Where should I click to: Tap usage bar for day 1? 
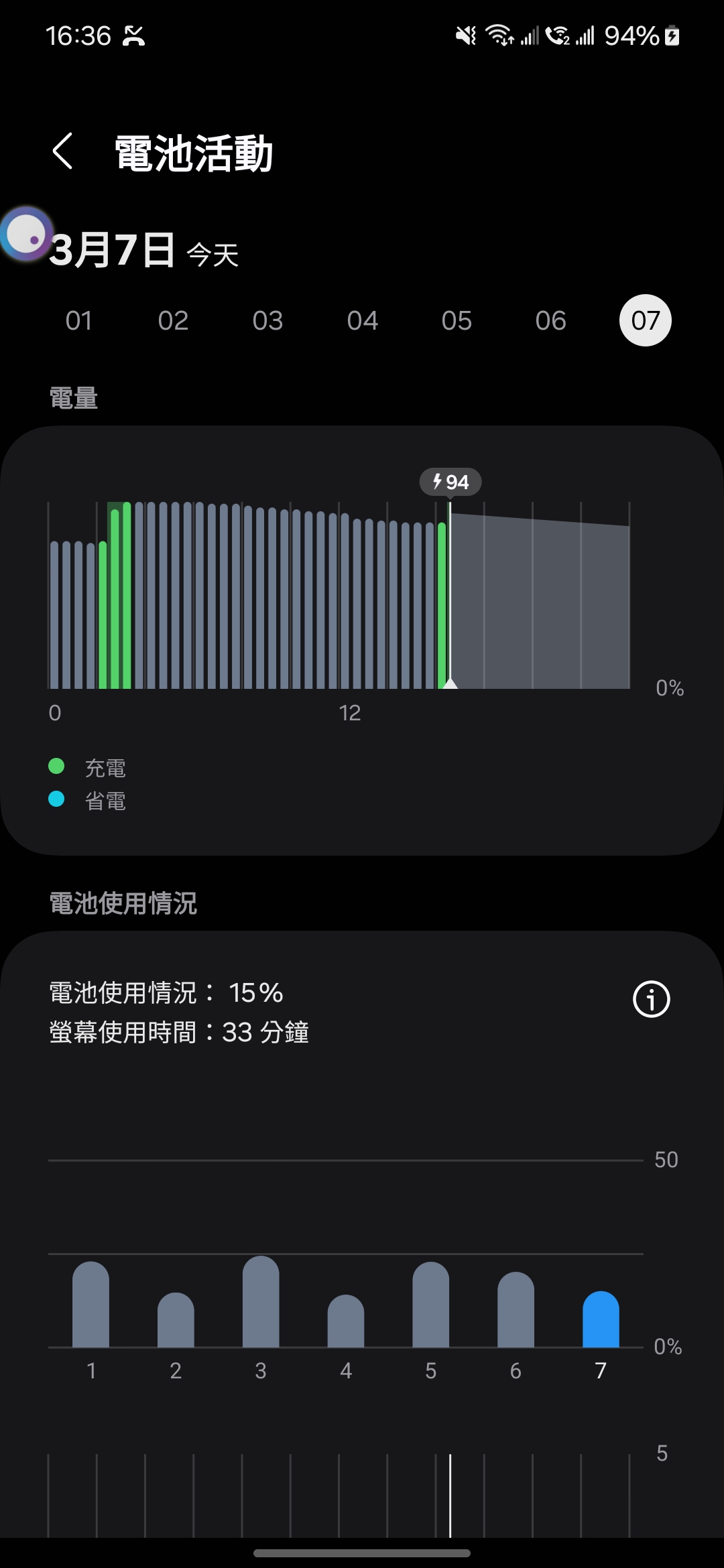point(90,1305)
